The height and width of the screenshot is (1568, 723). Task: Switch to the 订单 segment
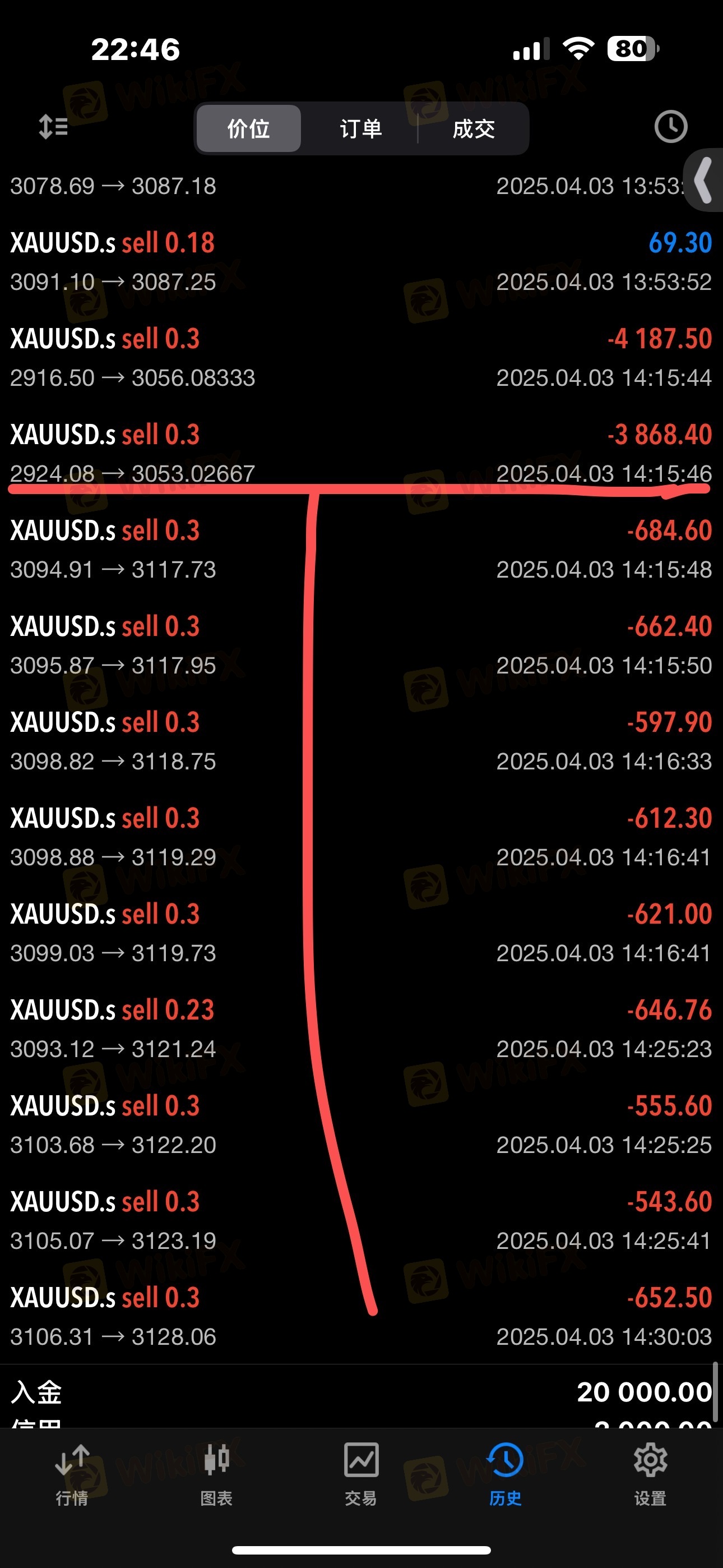point(361,128)
